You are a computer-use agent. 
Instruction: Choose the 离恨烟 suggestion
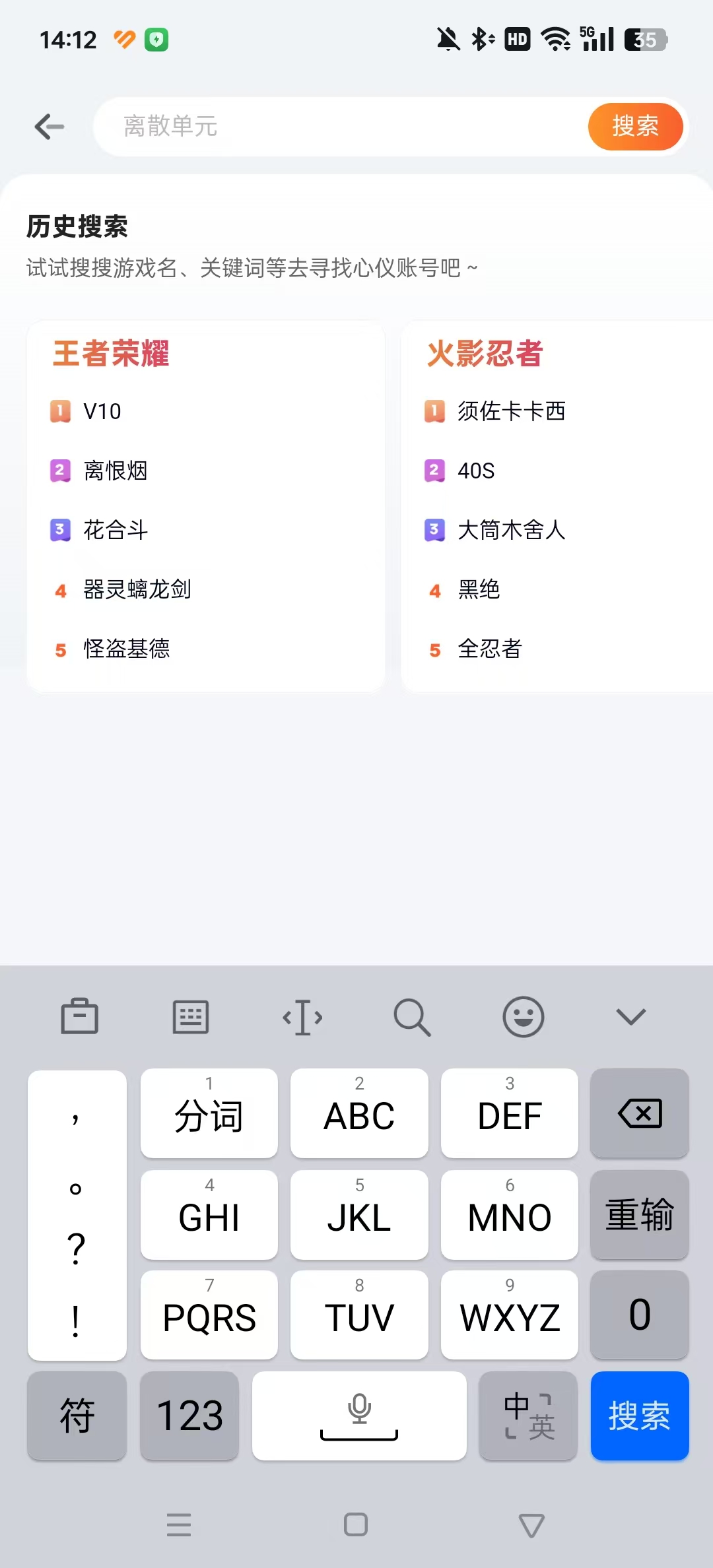[x=116, y=471]
